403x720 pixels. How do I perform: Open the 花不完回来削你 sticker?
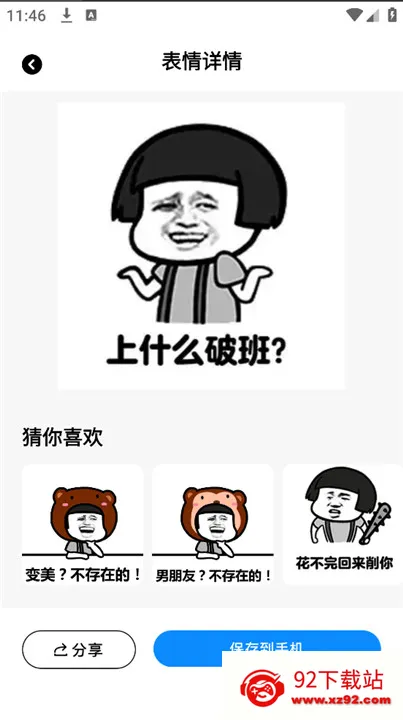point(343,524)
